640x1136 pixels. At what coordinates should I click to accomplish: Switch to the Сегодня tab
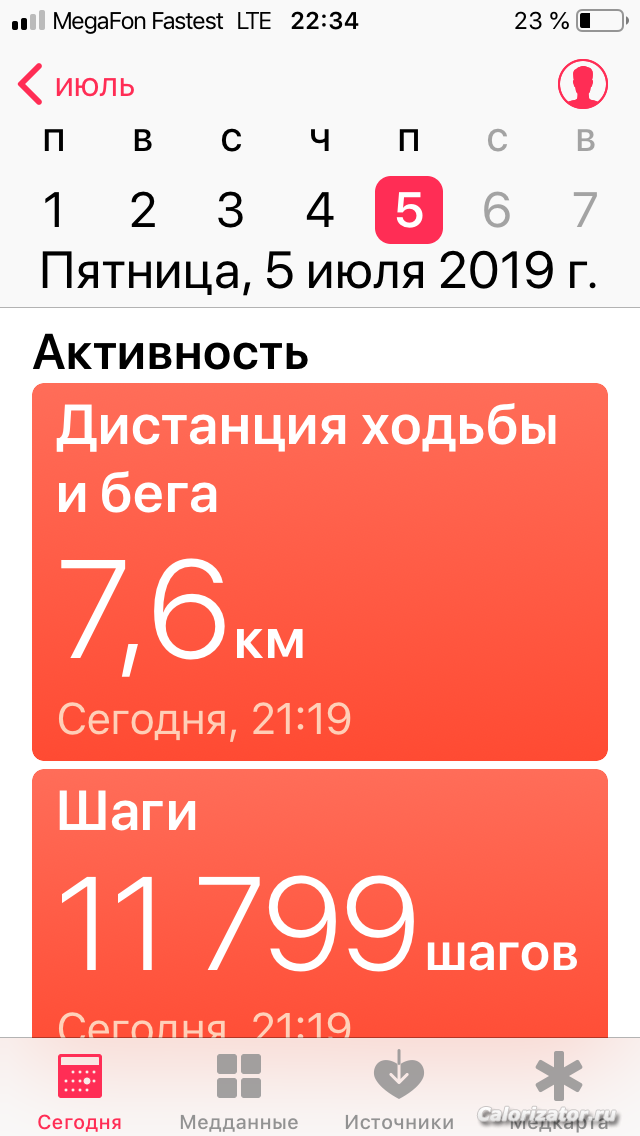(x=80, y=1090)
